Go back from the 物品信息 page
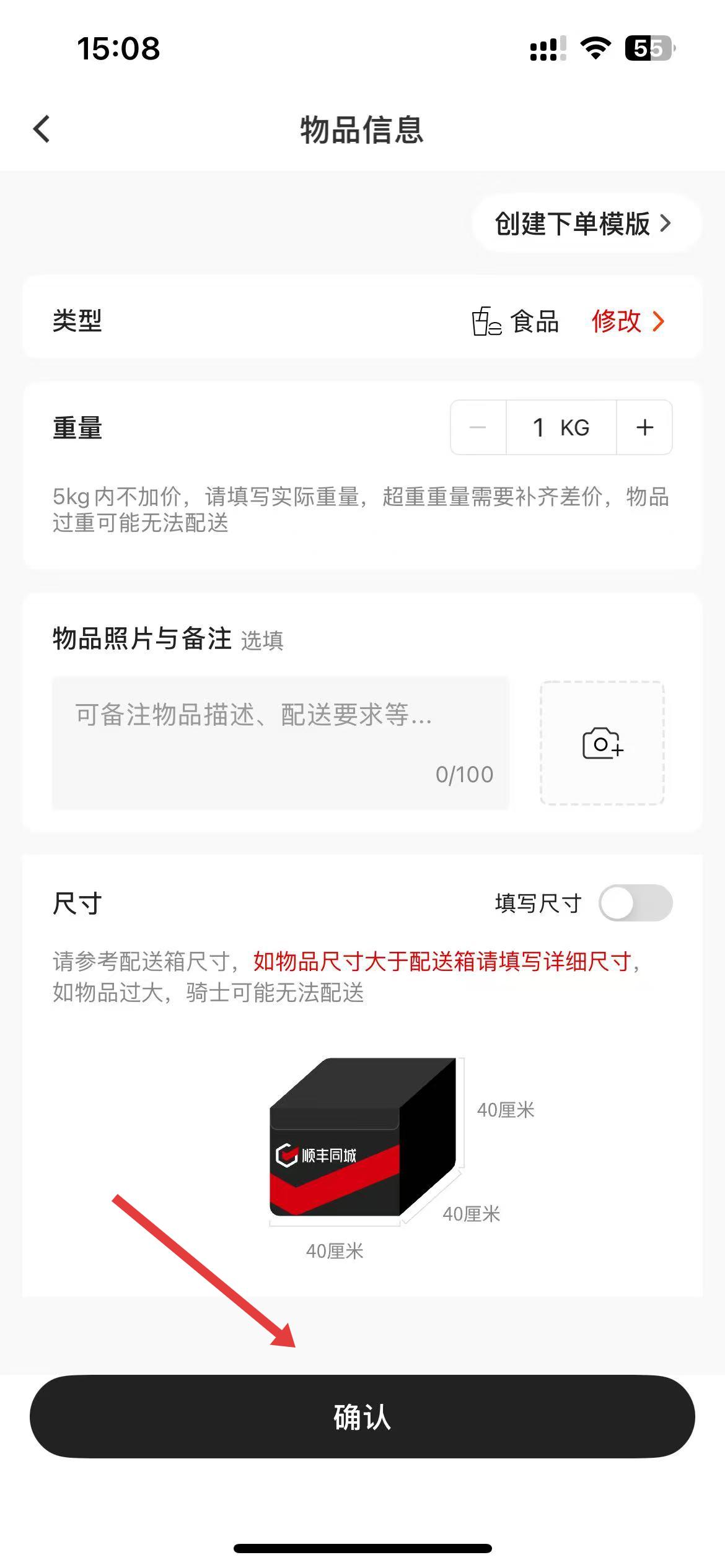Screen dimensions: 725x1568 coord(42,129)
